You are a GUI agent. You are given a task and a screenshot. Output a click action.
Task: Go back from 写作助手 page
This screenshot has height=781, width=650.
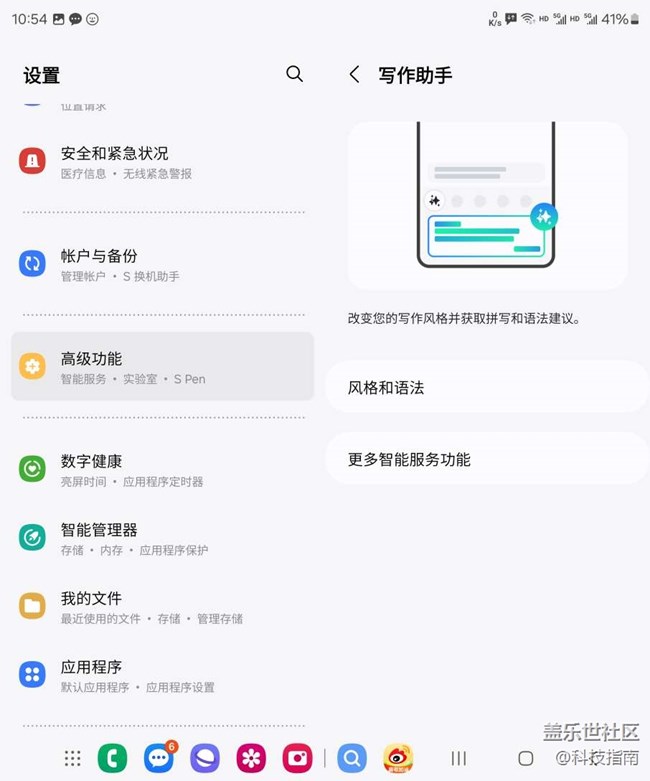click(x=354, y=75)
